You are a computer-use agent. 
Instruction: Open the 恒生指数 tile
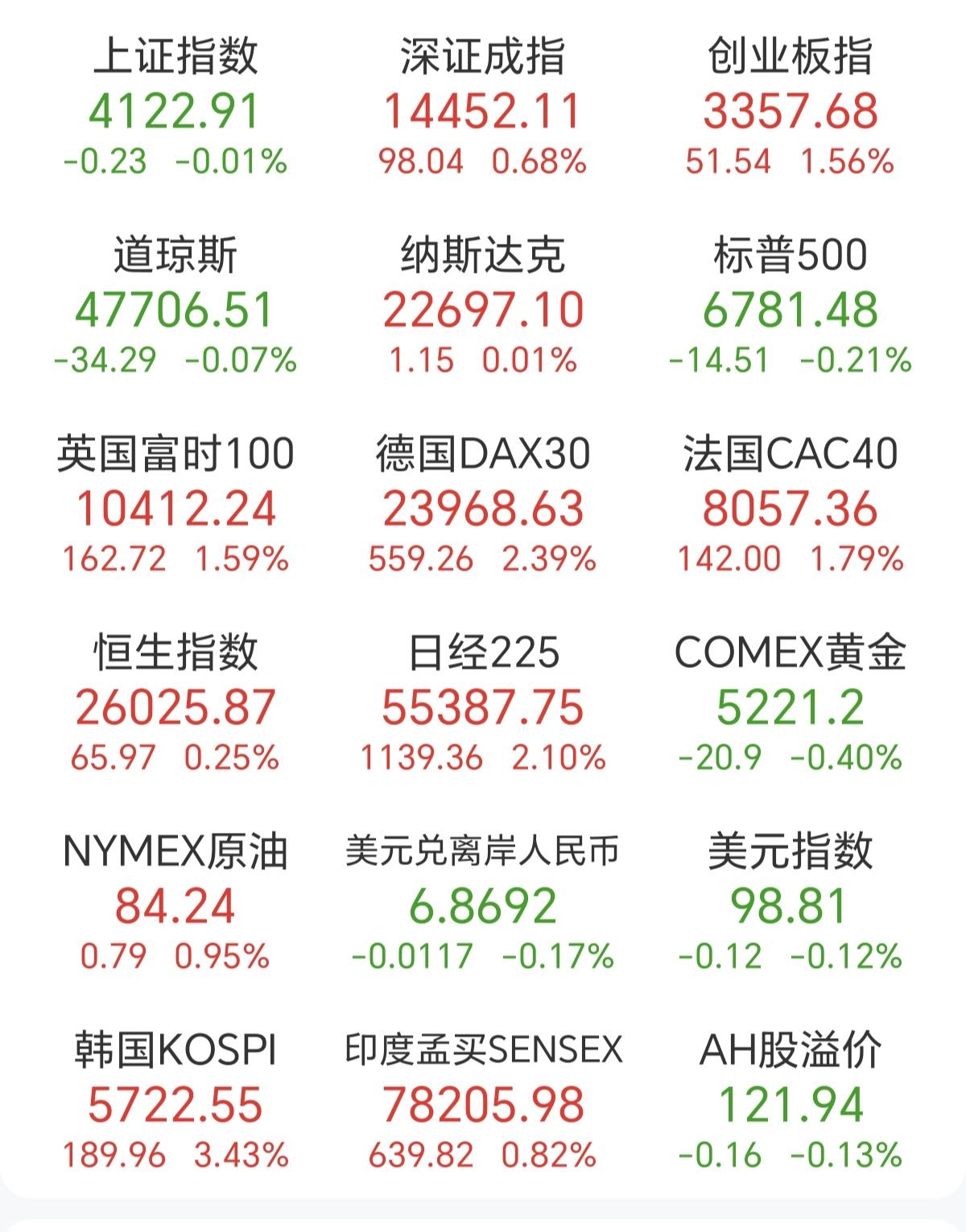(179, 704)
